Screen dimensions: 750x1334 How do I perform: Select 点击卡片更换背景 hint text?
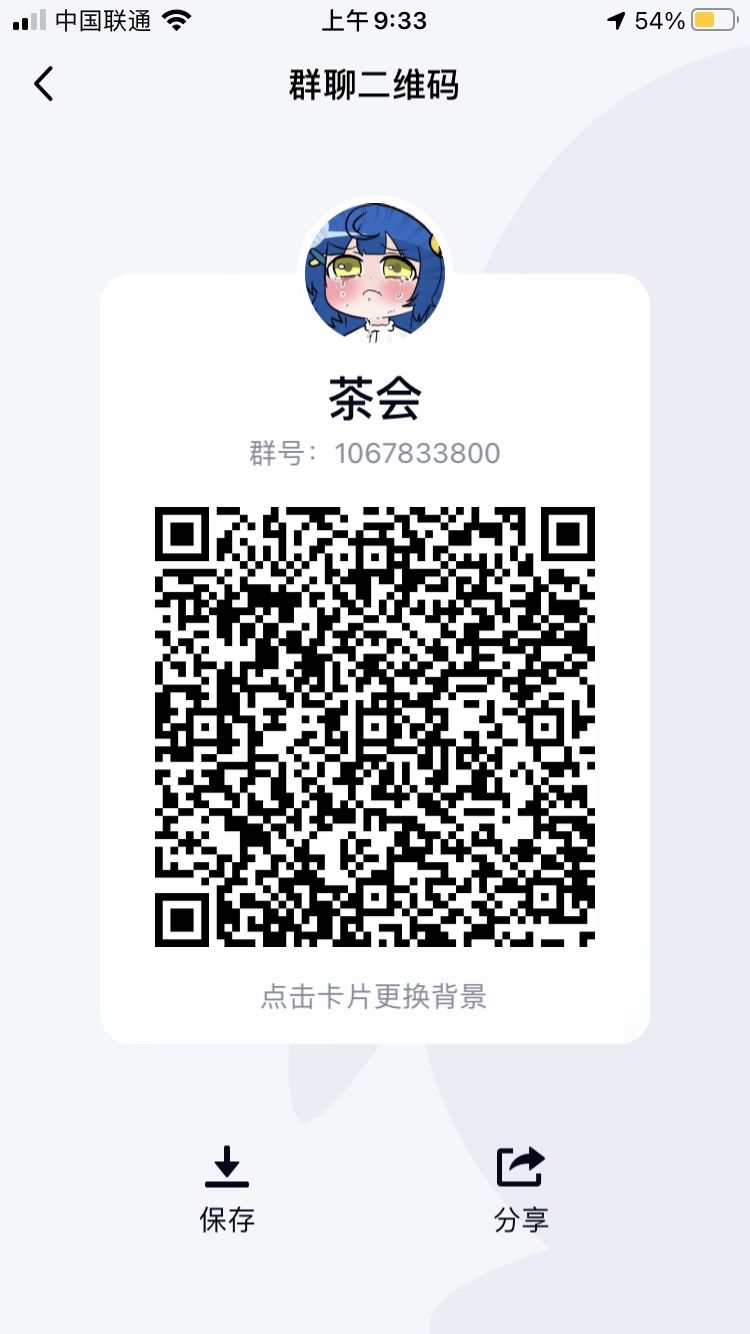point(374,996)
